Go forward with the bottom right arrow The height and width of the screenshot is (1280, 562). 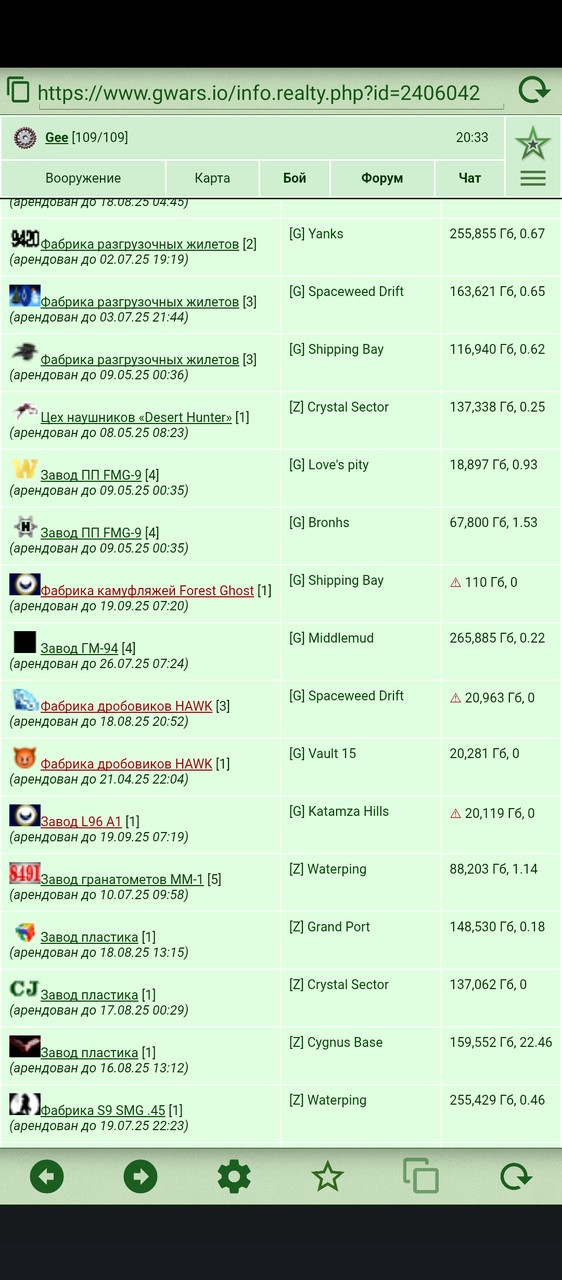click(x=140, y=1176)
